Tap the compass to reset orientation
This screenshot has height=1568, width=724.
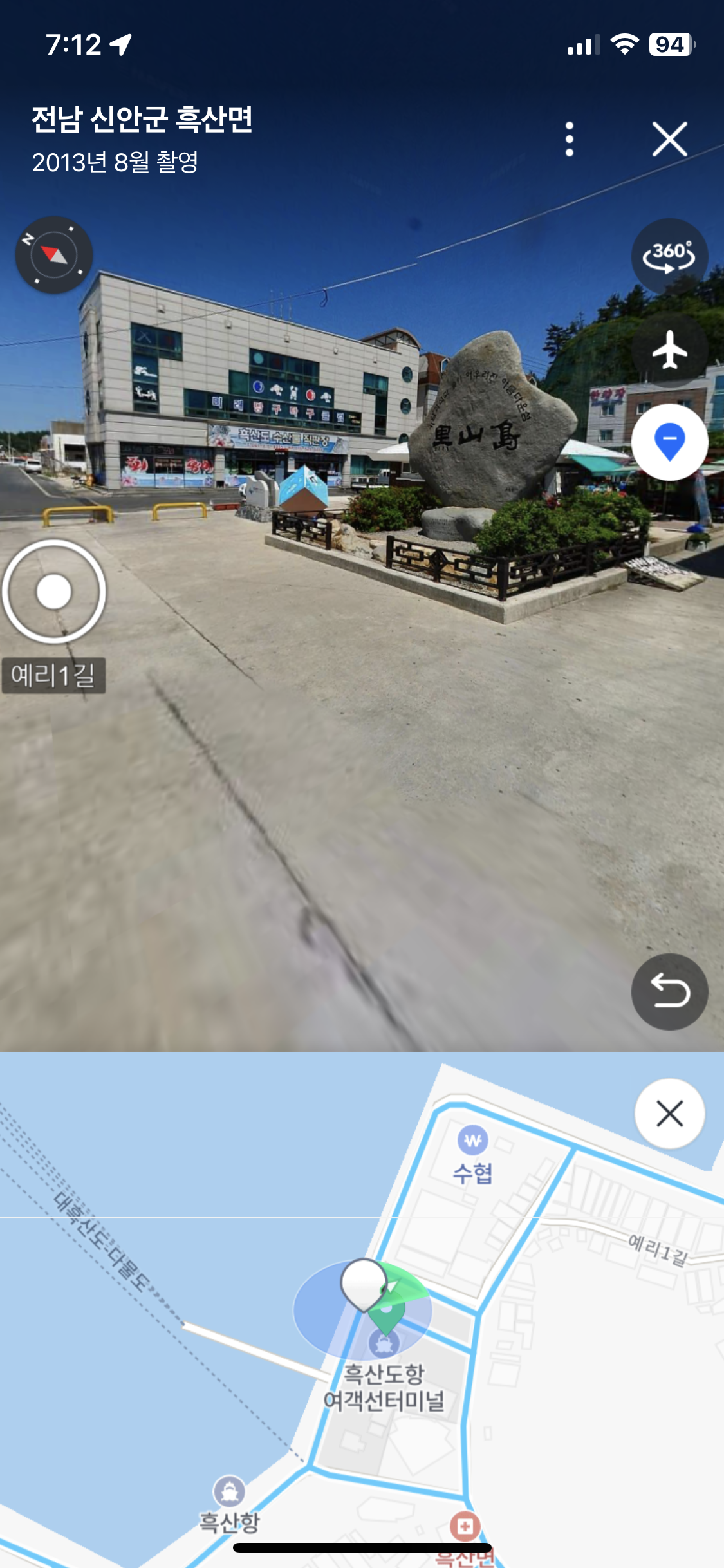(54, 255)
